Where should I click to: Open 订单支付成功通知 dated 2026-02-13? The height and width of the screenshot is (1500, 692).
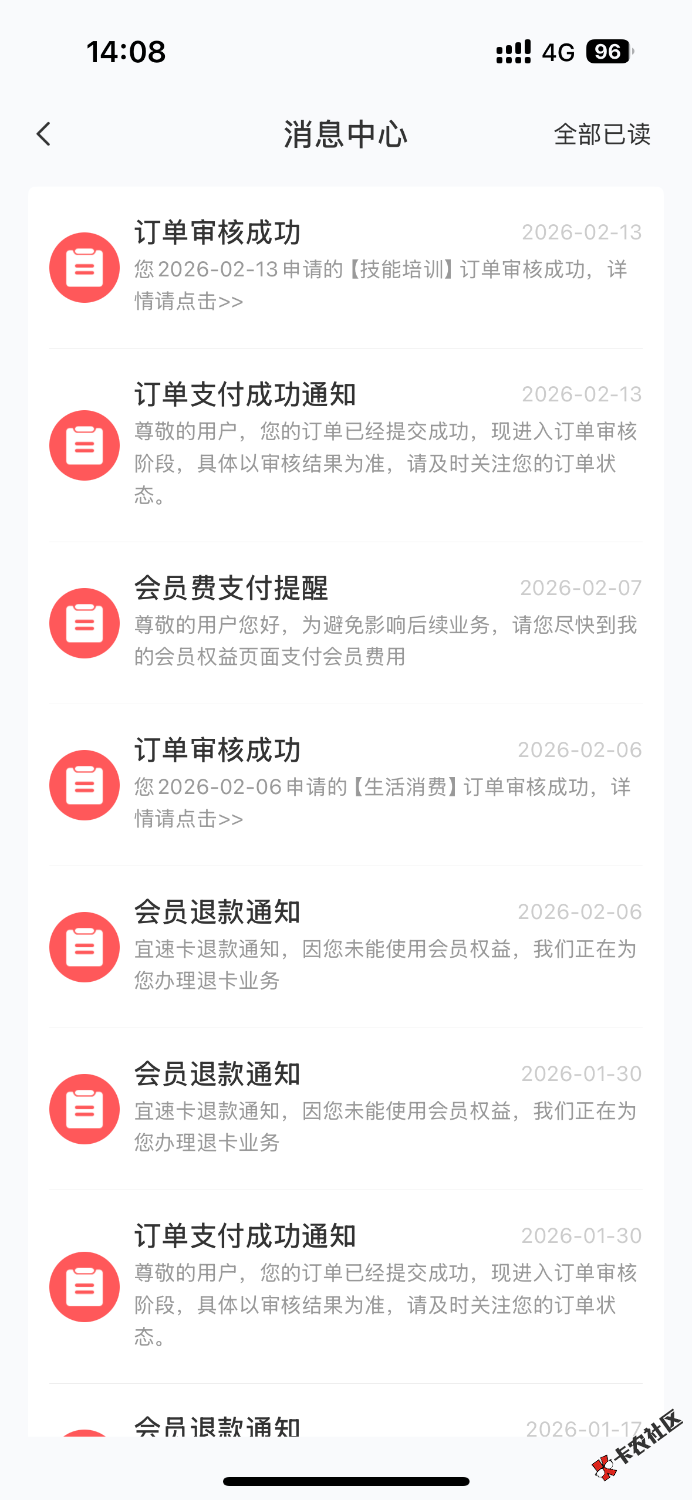pyautogui.click(x=345, y=444)
